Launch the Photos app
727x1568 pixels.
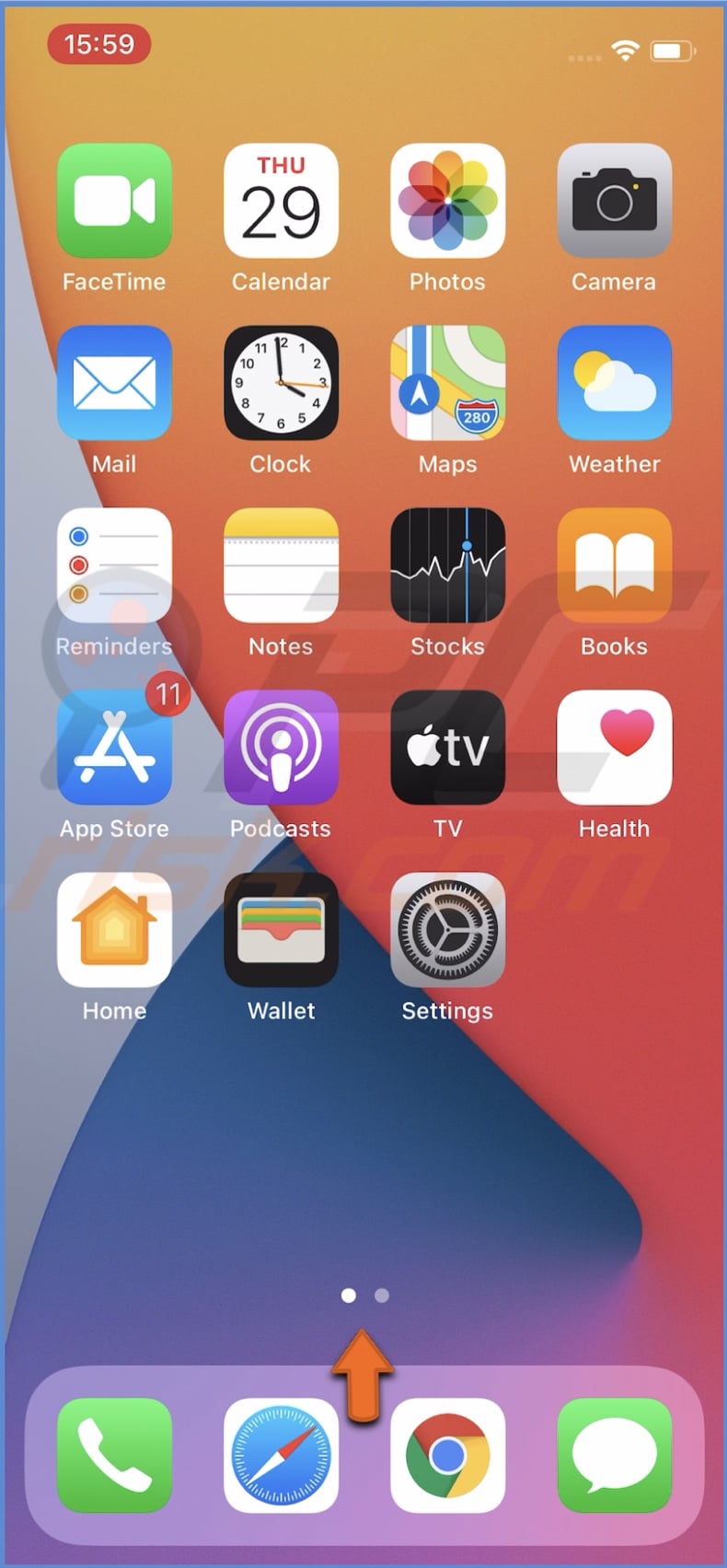pos(447,200)
